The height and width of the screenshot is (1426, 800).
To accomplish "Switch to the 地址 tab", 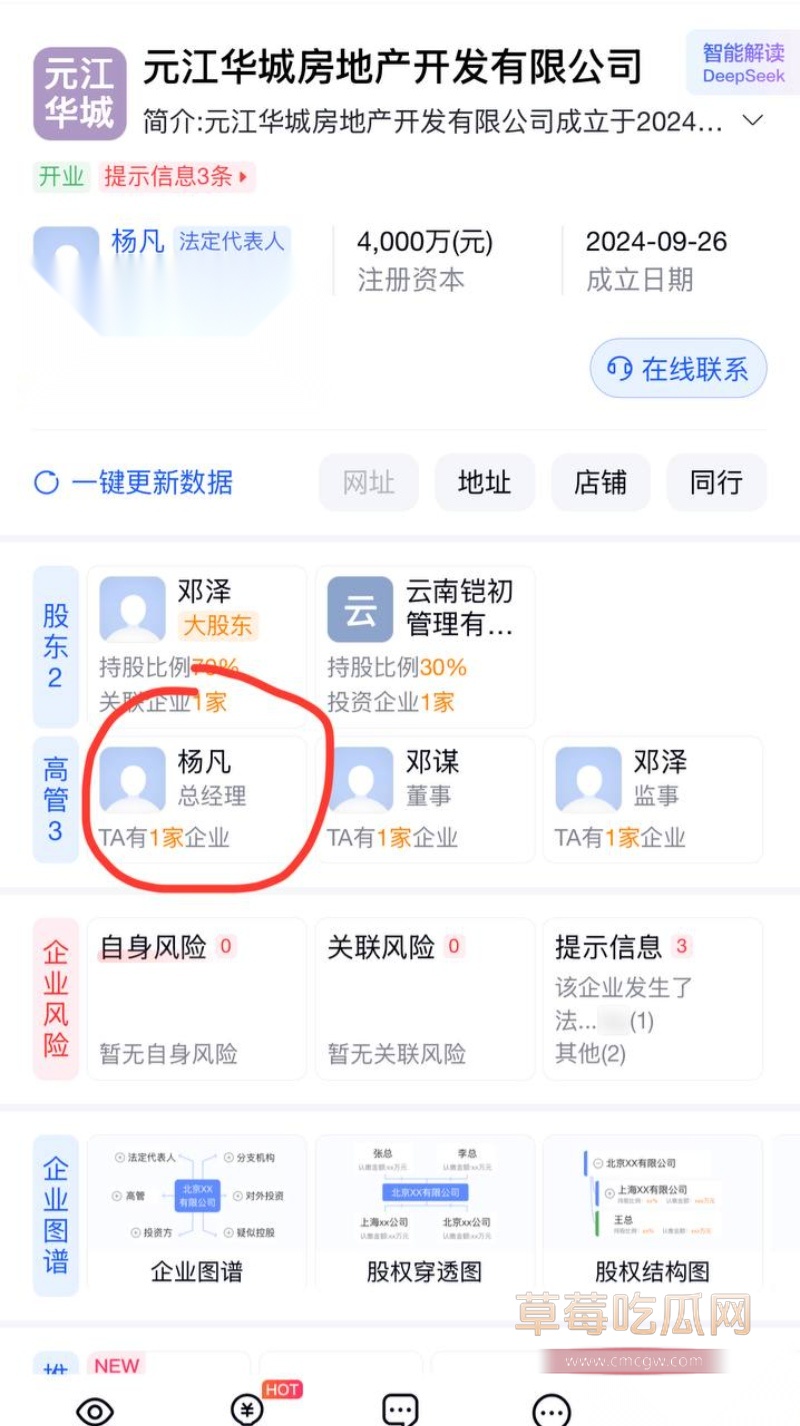I will tap(484, 482).
